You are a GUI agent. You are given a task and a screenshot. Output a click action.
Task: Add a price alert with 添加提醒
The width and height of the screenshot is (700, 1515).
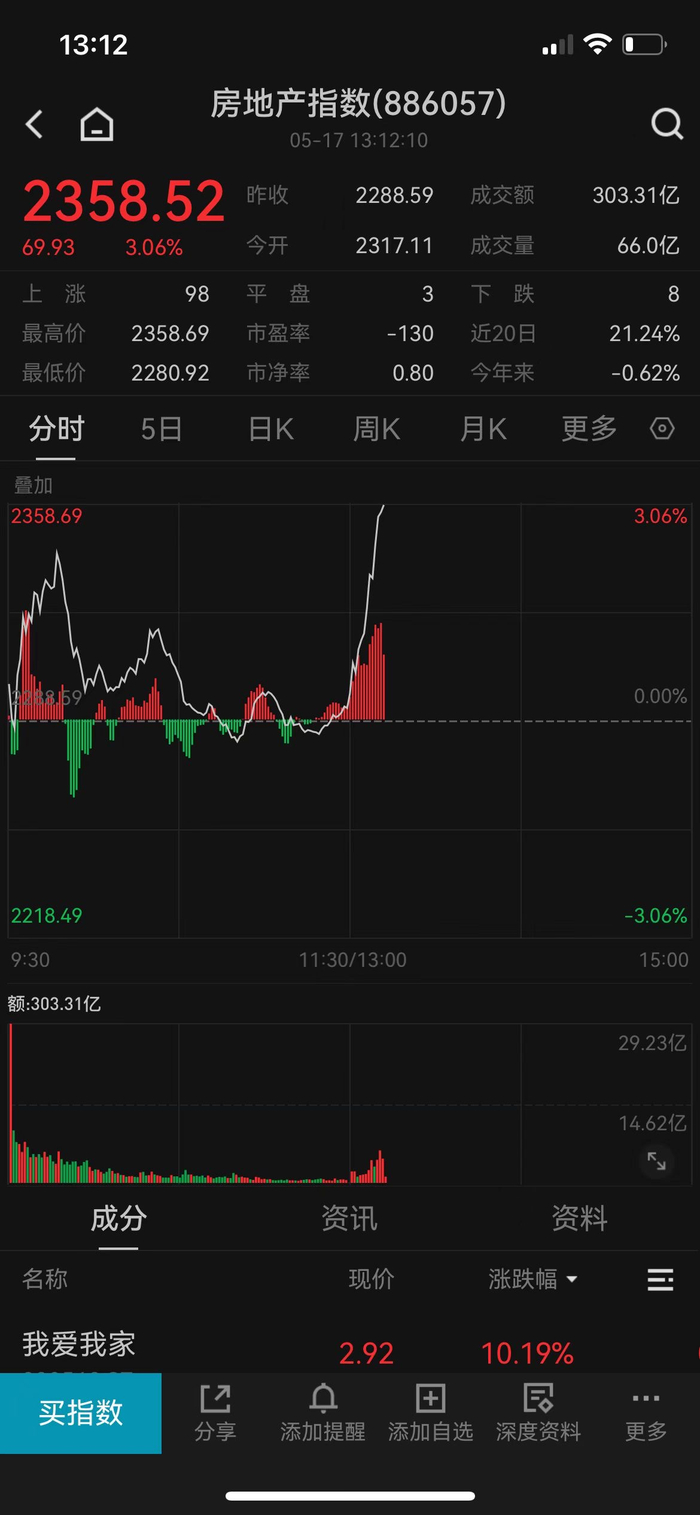pyautogui.click(x=323, y=1412)
